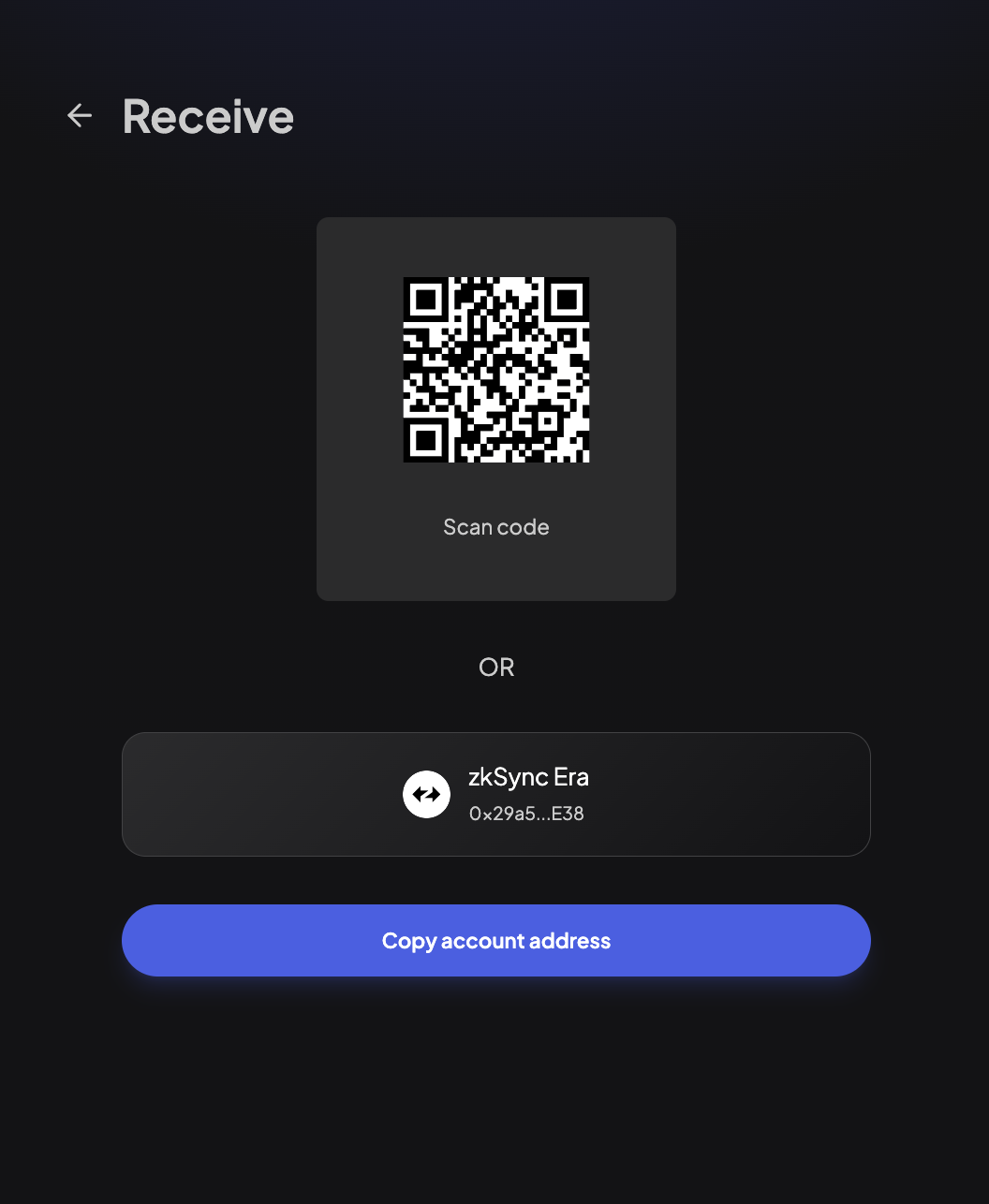Tap the arrow icon next to the Receive title
Image resolution: width=989 pixels, height=1204 pixels.
(x=79, y=116)
